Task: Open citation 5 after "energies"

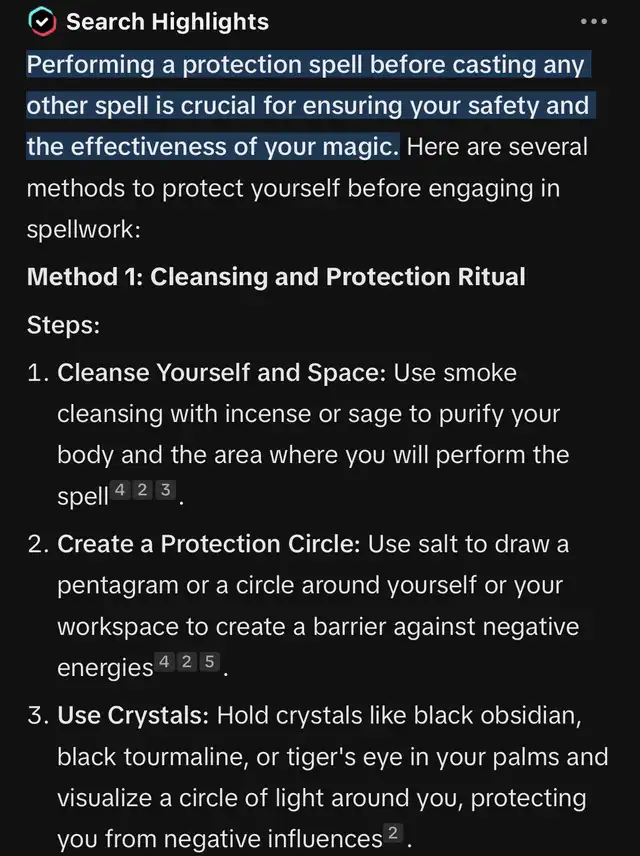Action: coord(210,661)
